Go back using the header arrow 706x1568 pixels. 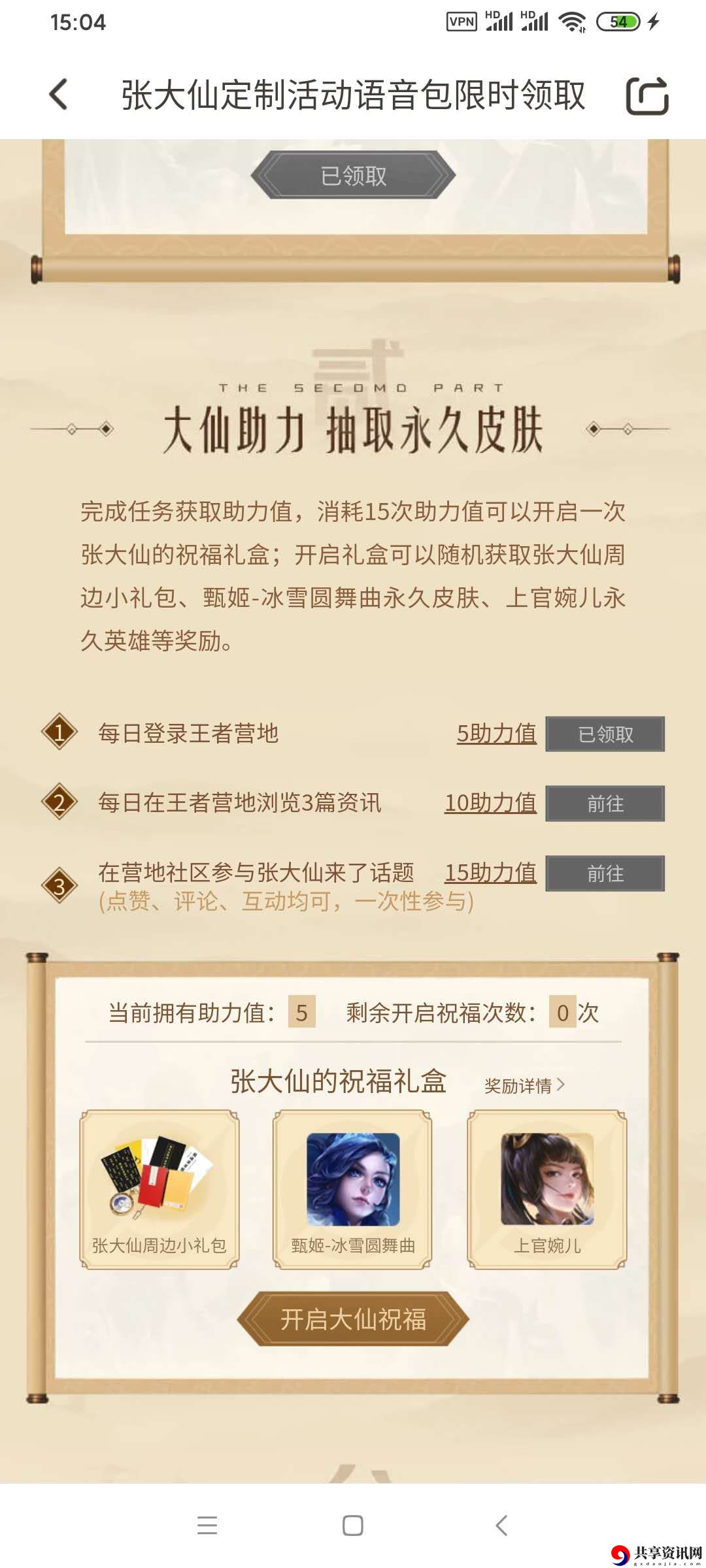coord(59,95)
